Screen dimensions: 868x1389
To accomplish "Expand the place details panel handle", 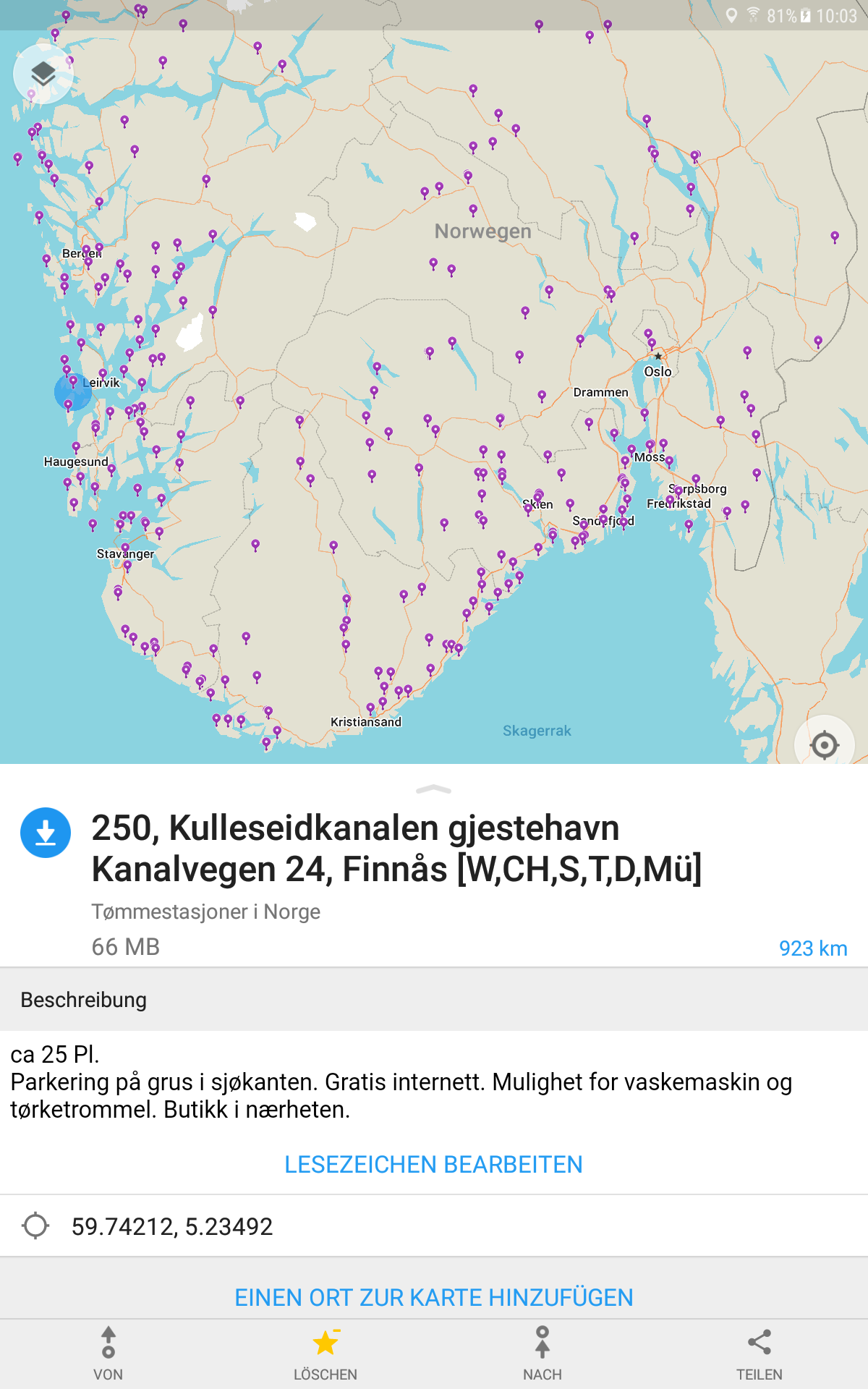I will (x=434, y=789).
